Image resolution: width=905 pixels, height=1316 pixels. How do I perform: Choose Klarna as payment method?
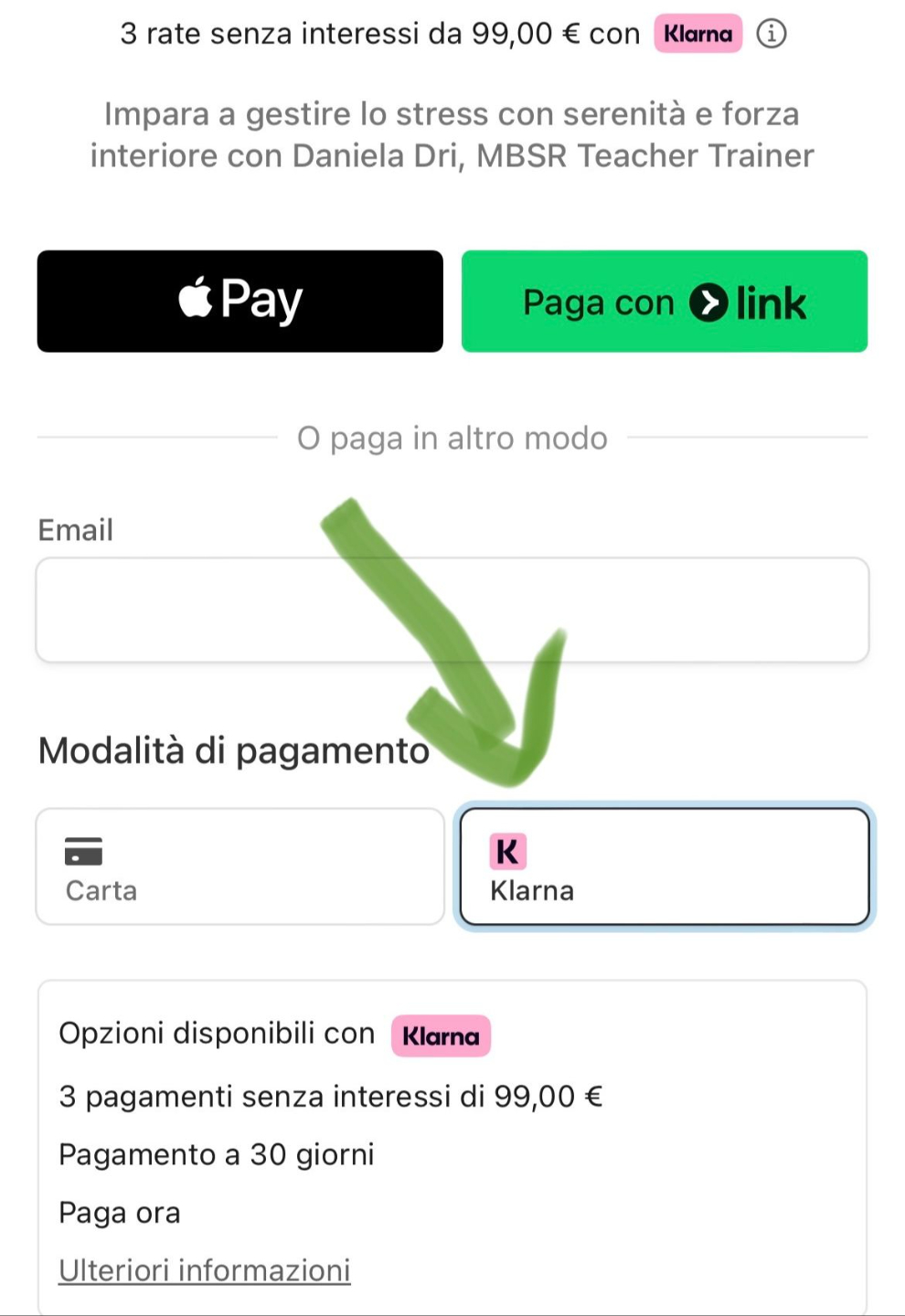click(665, 866)
